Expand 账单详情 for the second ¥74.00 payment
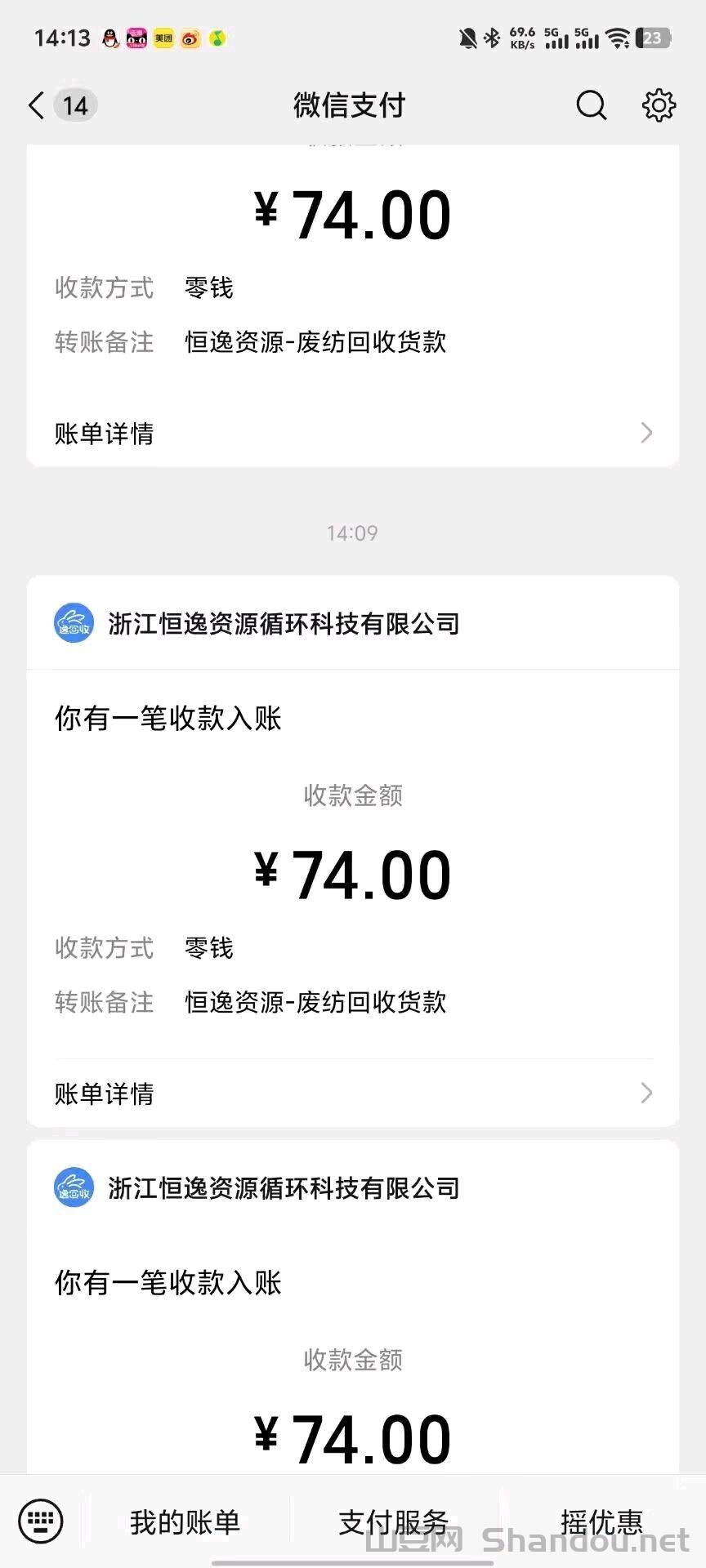 tap(104, 1094)
